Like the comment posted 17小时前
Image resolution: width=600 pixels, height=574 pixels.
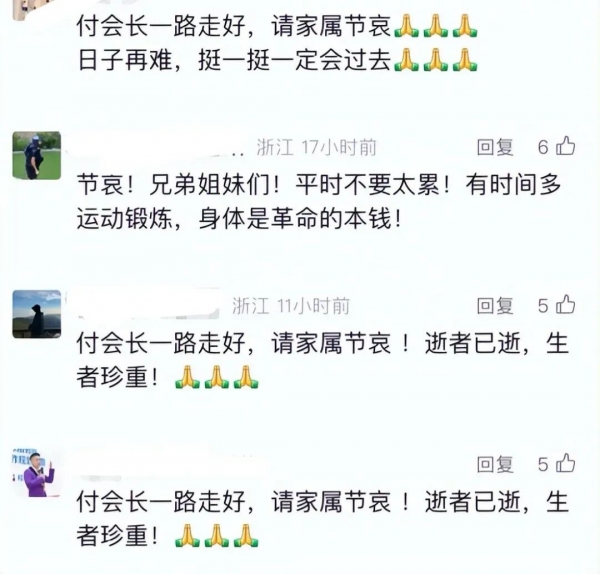point(566,148)
